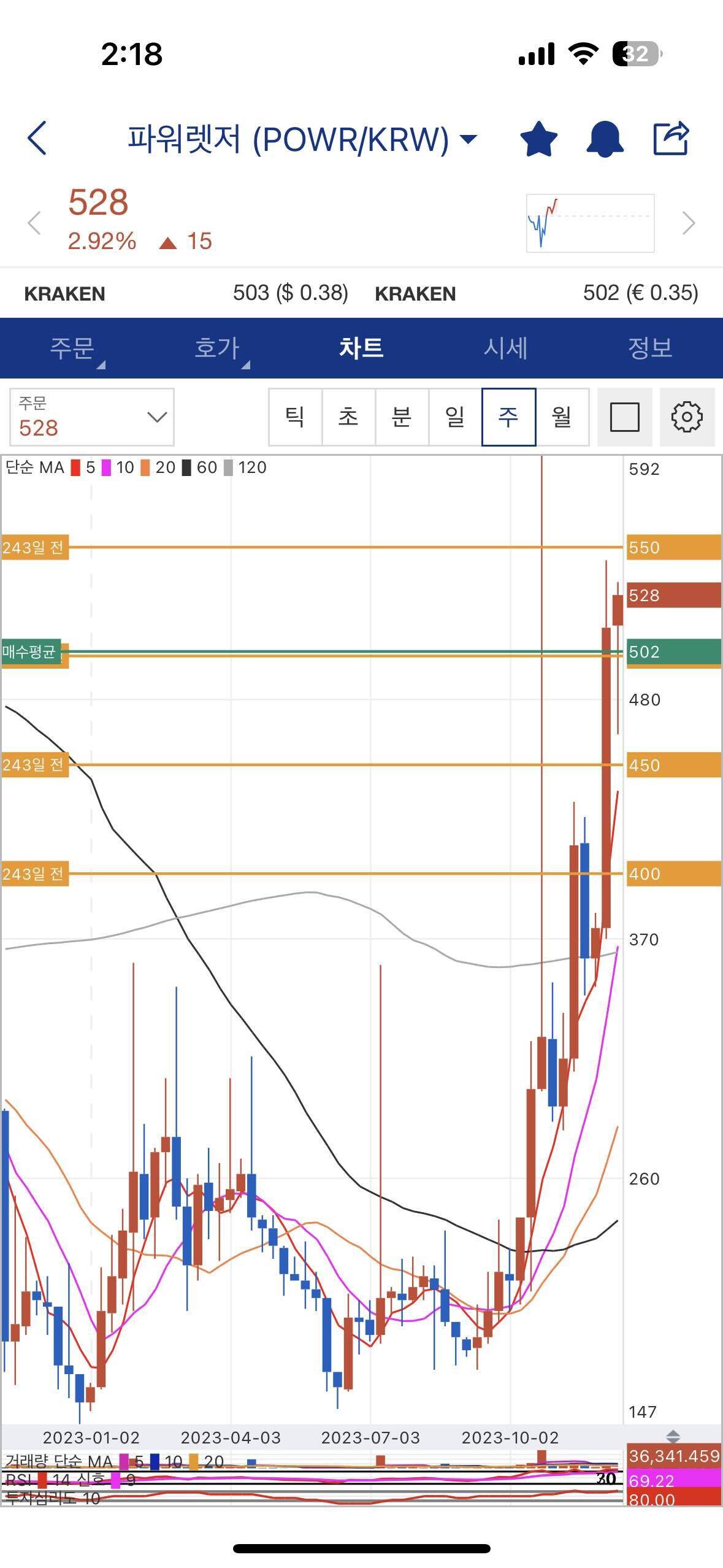Toggle the favorite star icon

(538, 139)
